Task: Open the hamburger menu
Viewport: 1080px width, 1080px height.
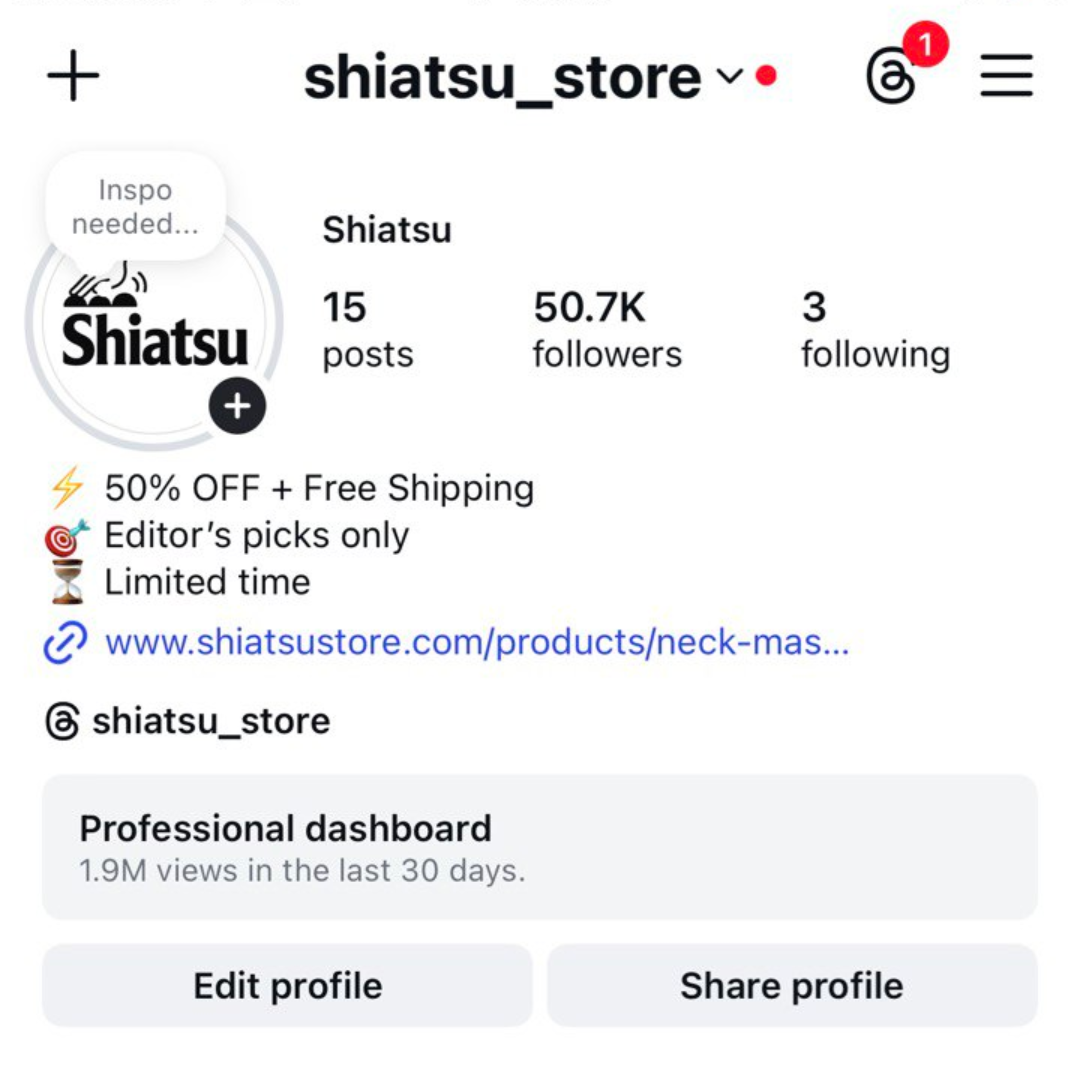Action: tap(1006, 77)
